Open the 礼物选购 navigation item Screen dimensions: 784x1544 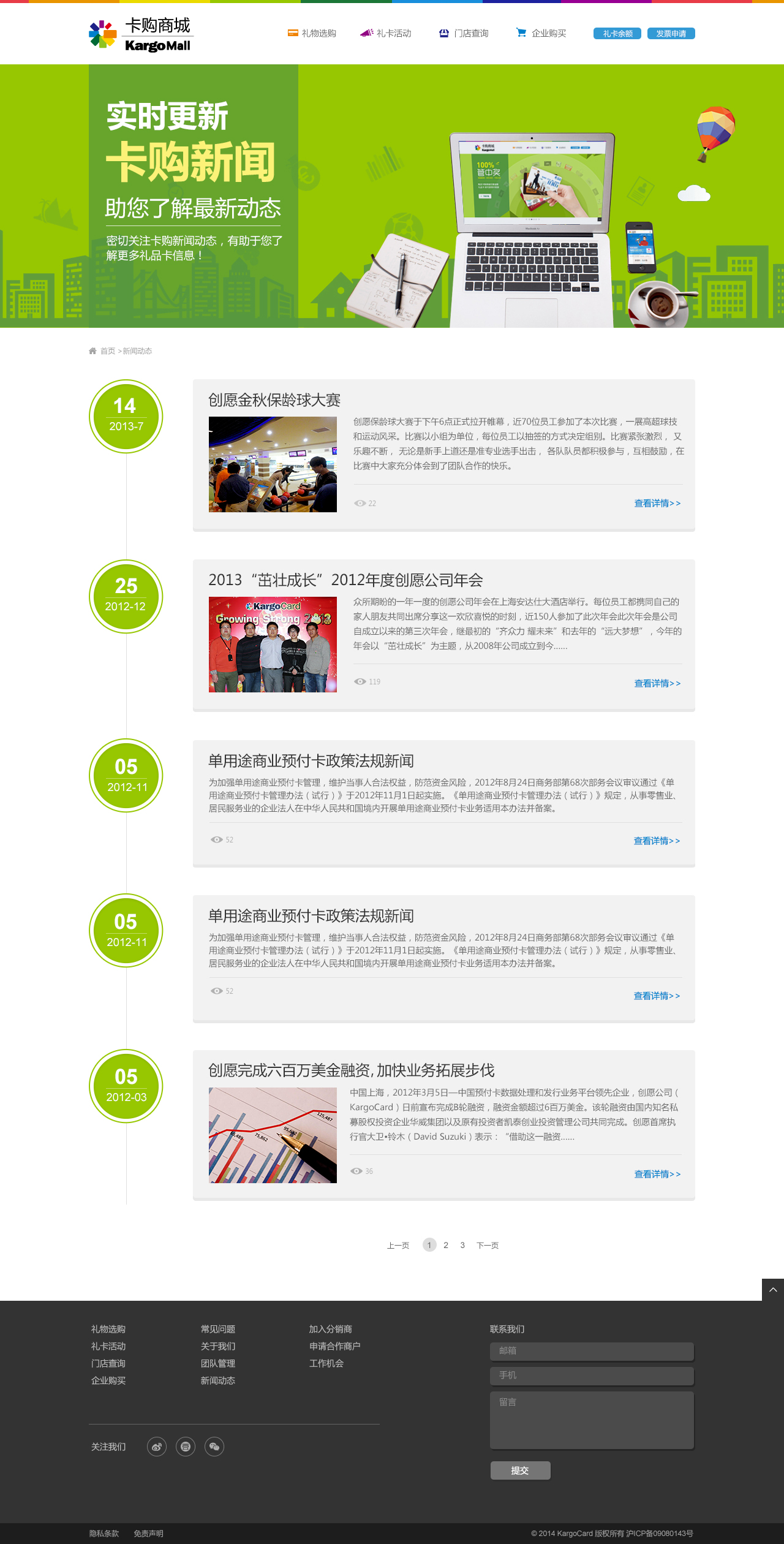[x=312, y=33]
